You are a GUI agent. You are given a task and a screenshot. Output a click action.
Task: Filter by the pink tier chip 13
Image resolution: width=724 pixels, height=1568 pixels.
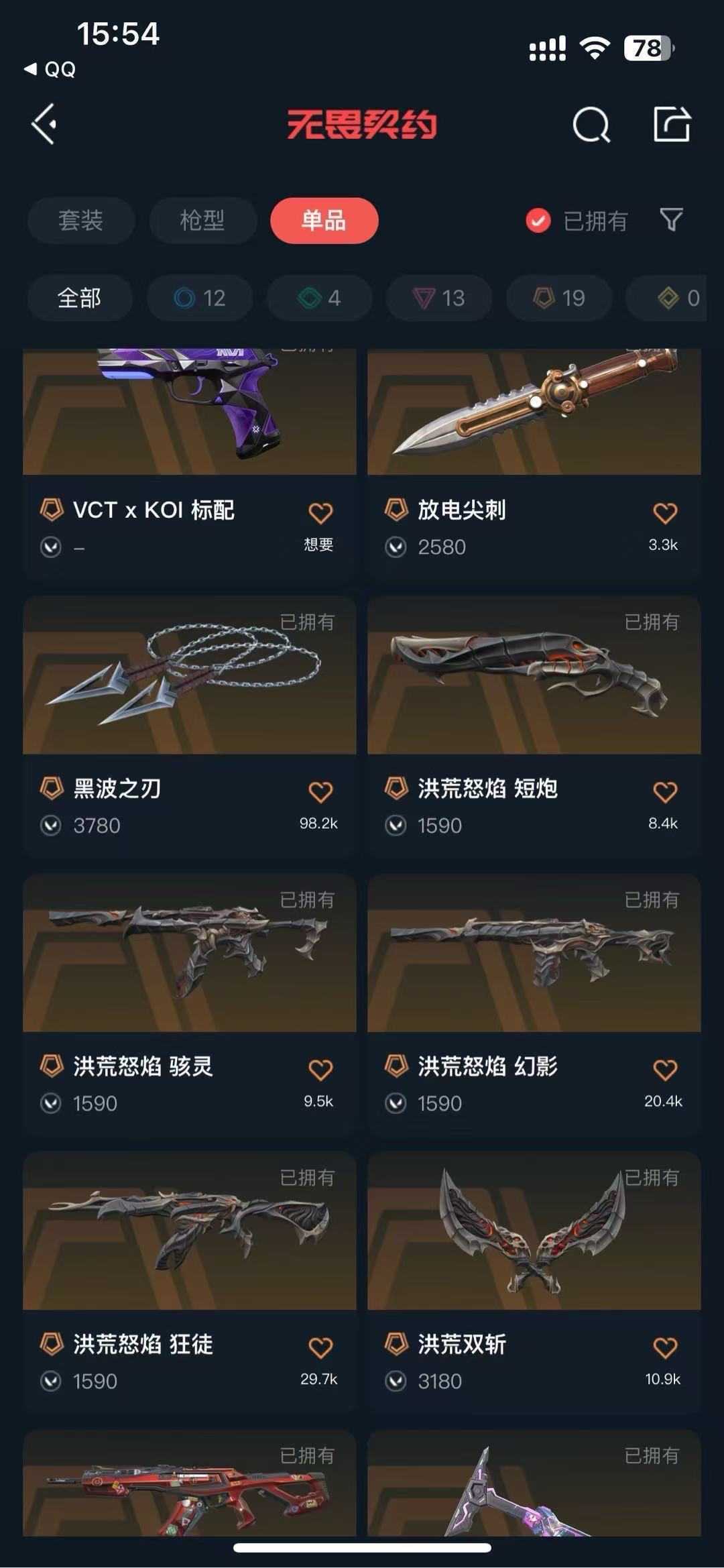(x=439, y=298)
